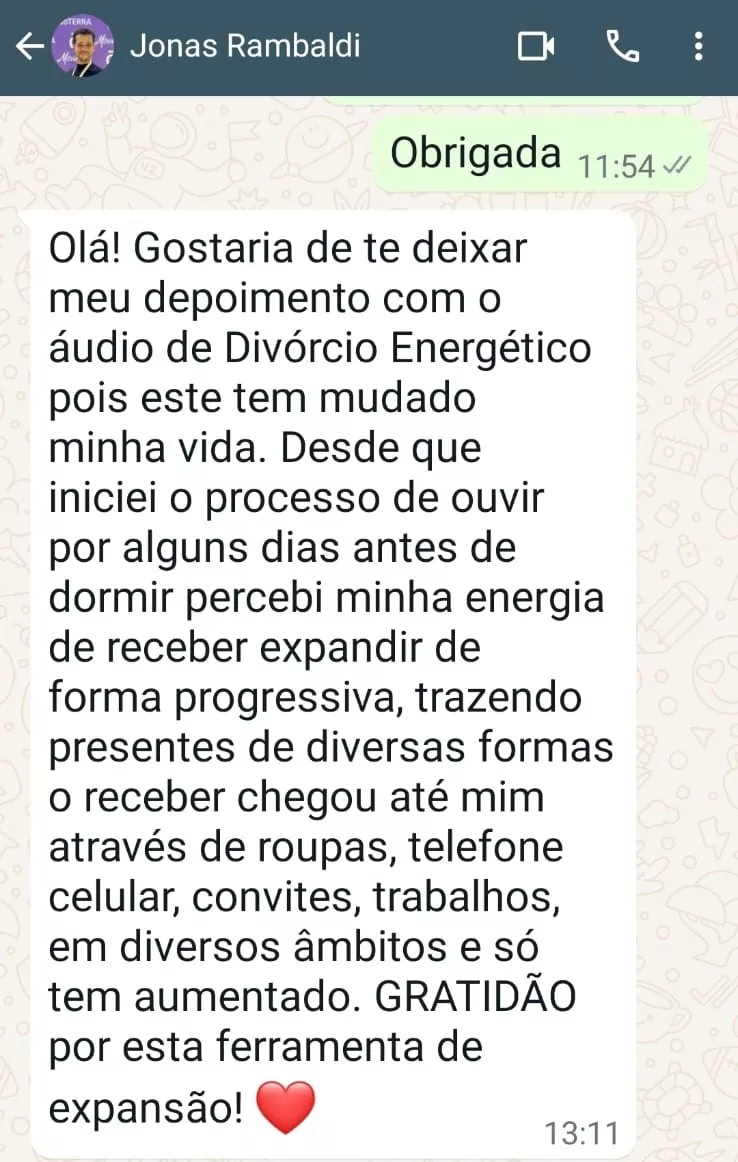Image resolution: width=738 pixels, height=1162 pixels.
Task: Go back to the chat list
Action: click(x=30, y=46)
